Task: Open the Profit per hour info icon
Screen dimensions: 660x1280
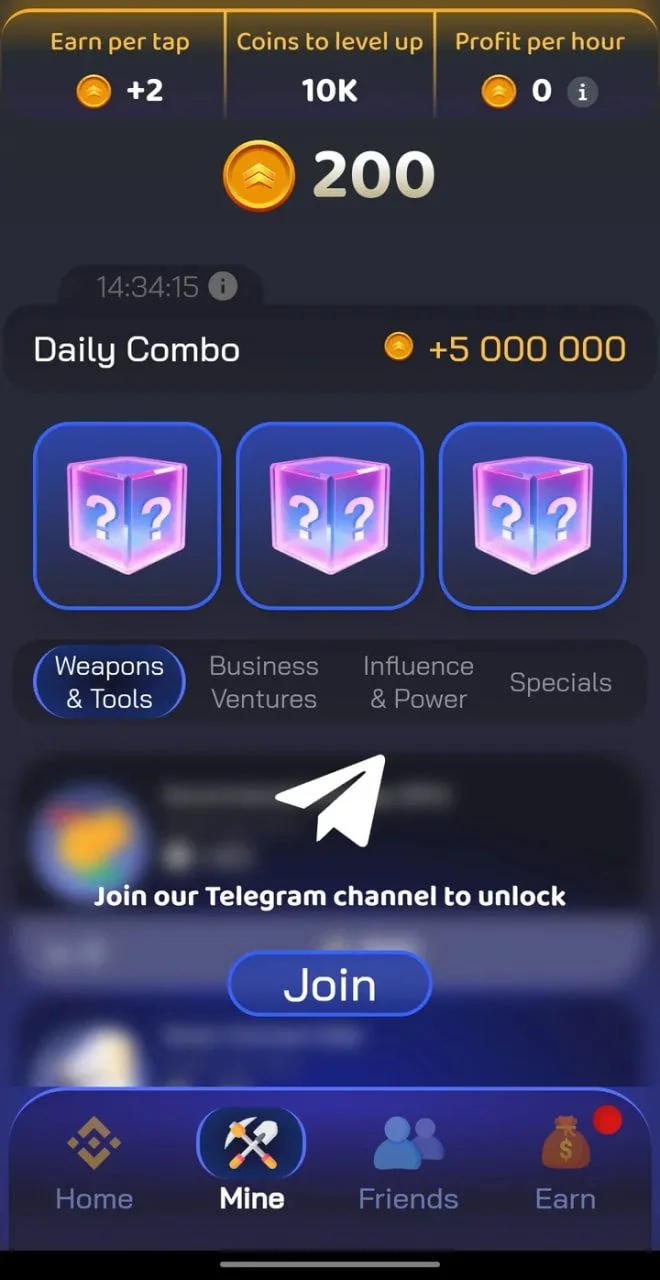Action: tap(582, 92)
